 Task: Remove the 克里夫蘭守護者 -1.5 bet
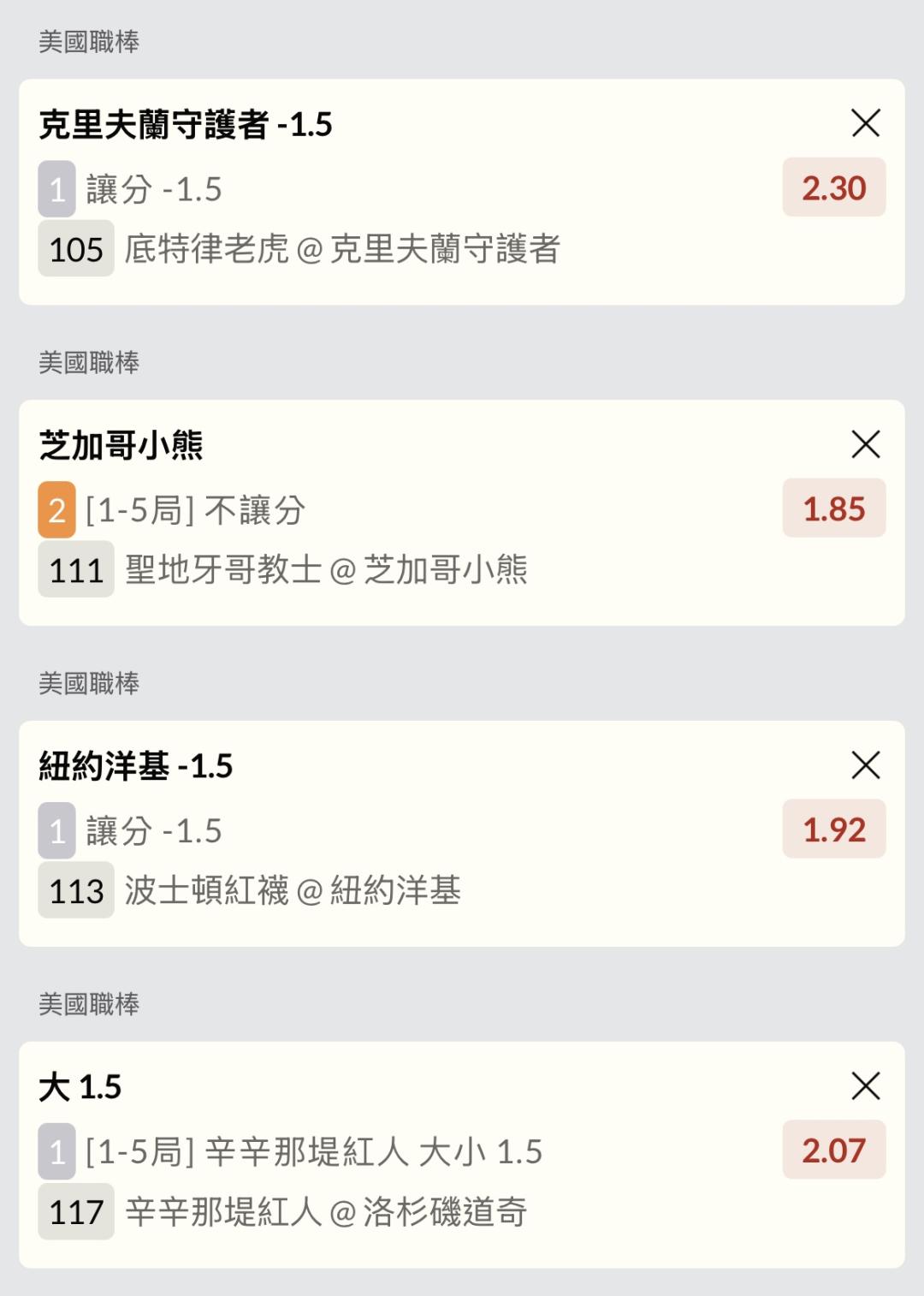tap(865, 123)
